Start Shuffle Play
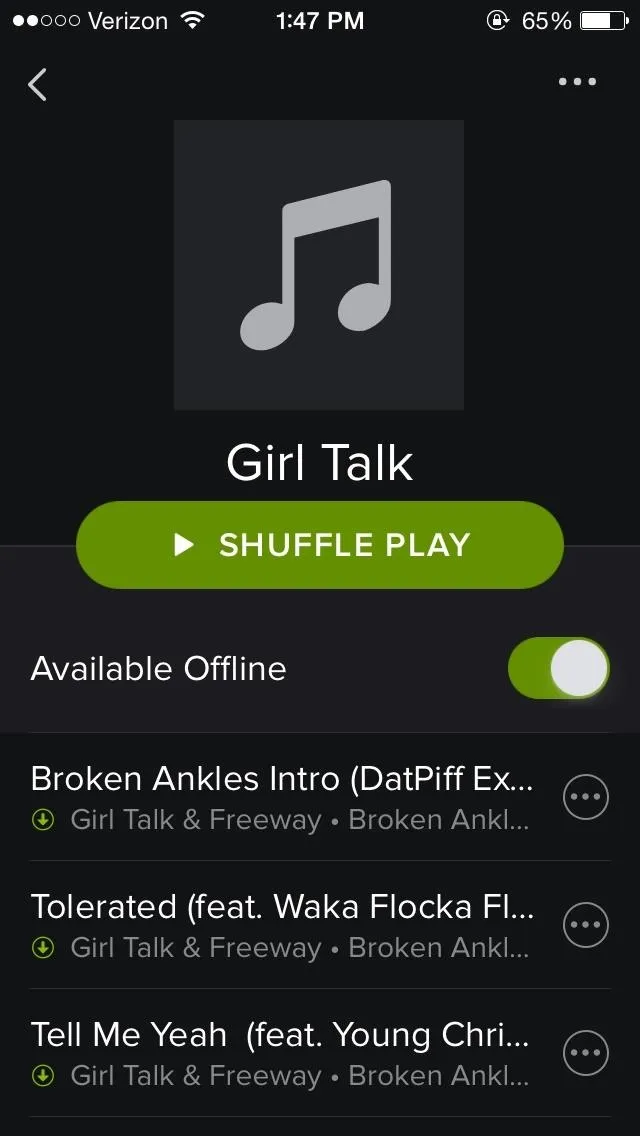The width and height of the screenshot is (640, 1136). coord(320,545)
